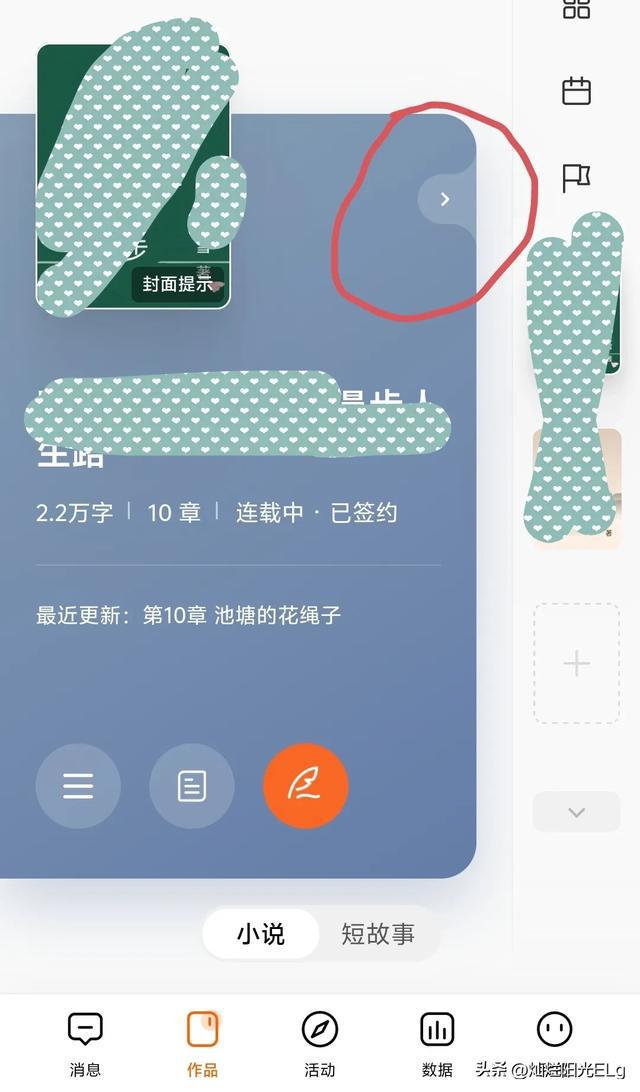640x1092 pixels.
Task: Open the grid icon in sidebar
Action: click(576, 10)
